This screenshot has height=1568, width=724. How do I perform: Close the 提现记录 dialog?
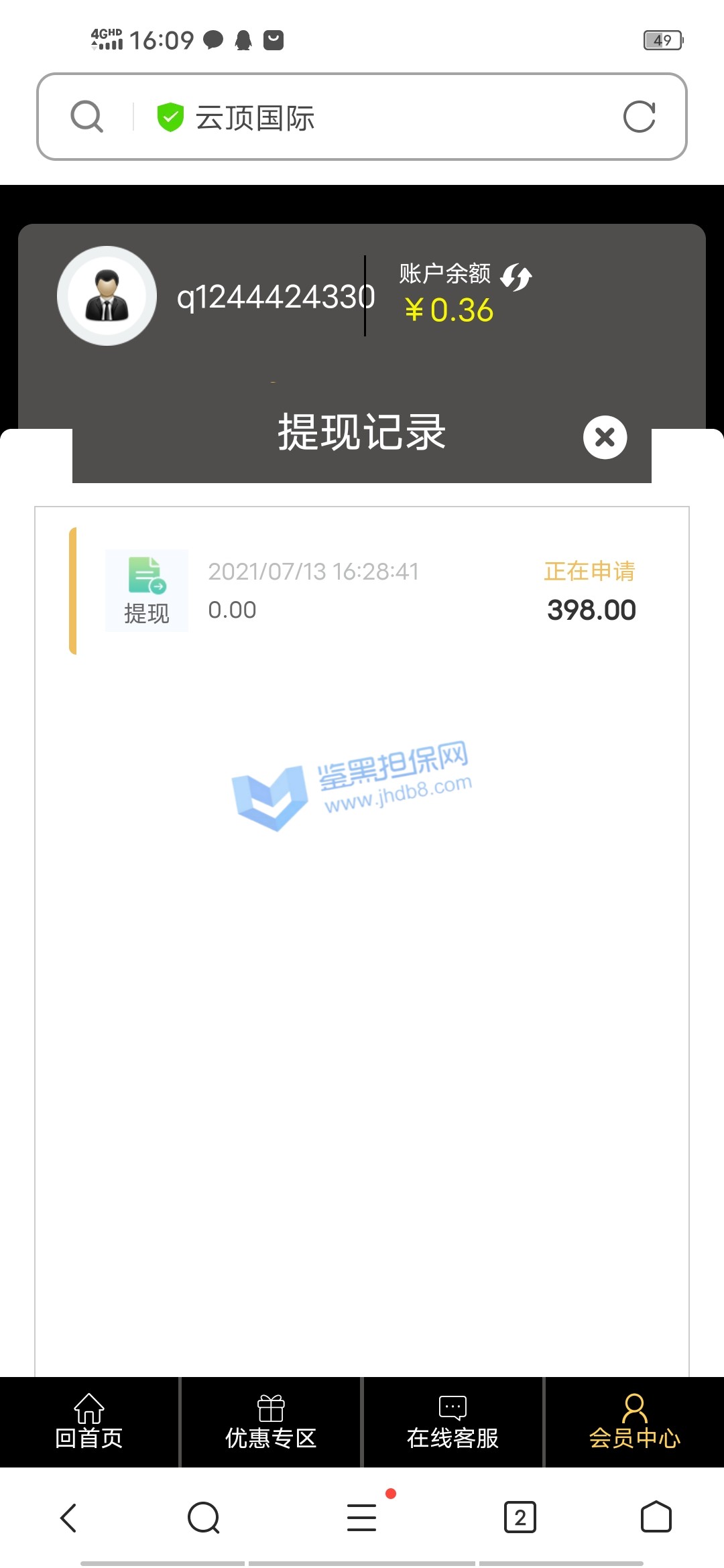tap(605, 438)
